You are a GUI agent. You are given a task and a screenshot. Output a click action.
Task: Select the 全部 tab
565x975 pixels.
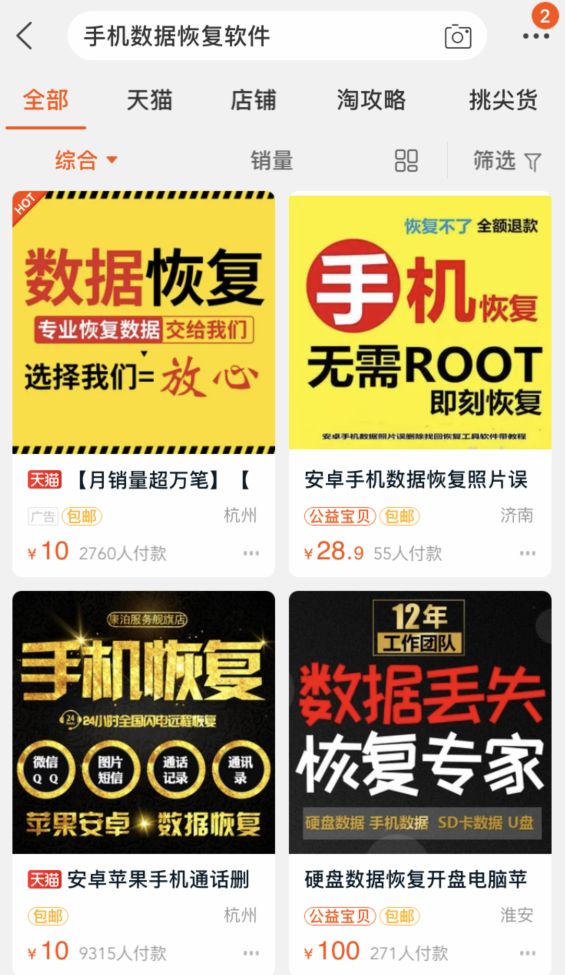coord(45,99)
